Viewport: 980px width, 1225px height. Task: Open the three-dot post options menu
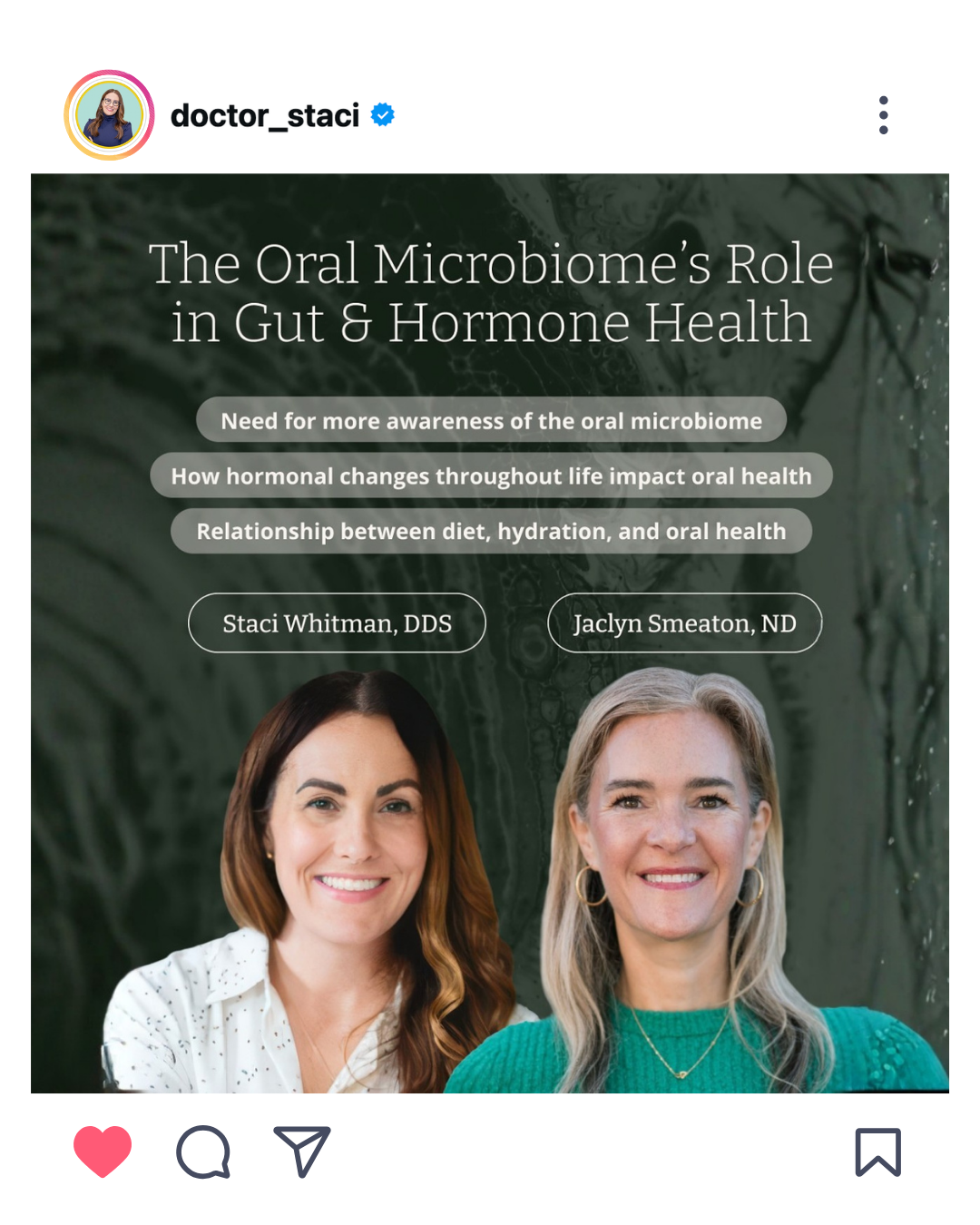pyautogui.click(x=883, y=115)
